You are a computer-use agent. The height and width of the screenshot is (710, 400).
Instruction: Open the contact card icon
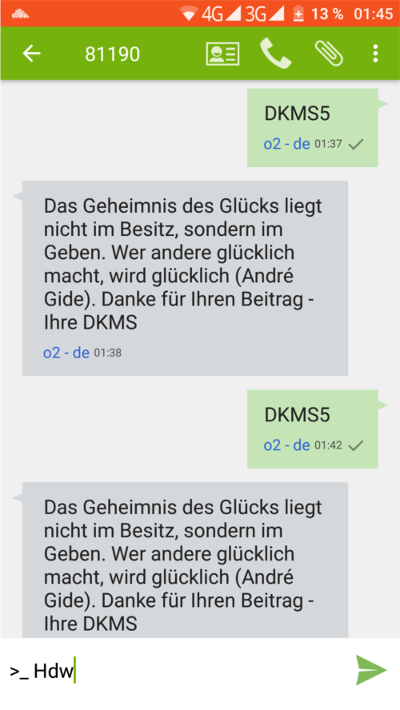click(x=222, y=53)
